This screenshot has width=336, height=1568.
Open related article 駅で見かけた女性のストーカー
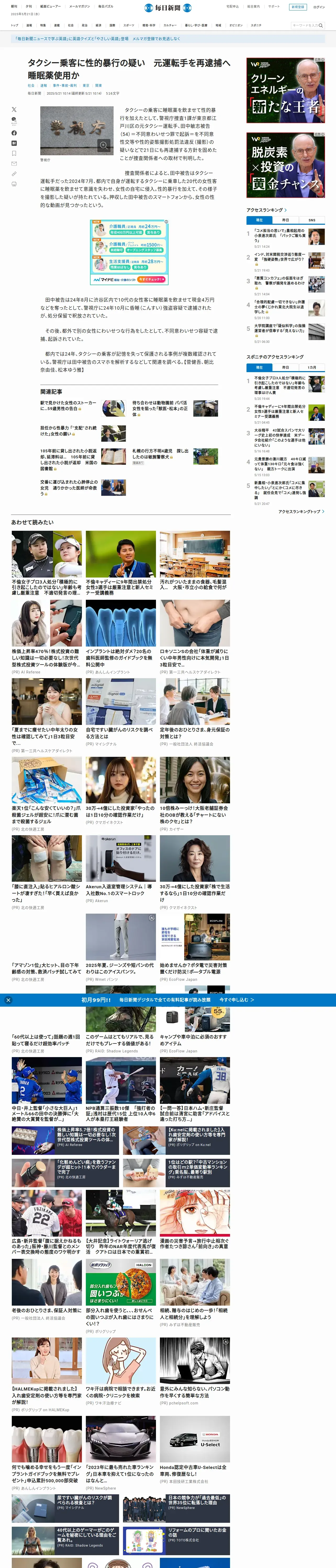tap(69, 405)
